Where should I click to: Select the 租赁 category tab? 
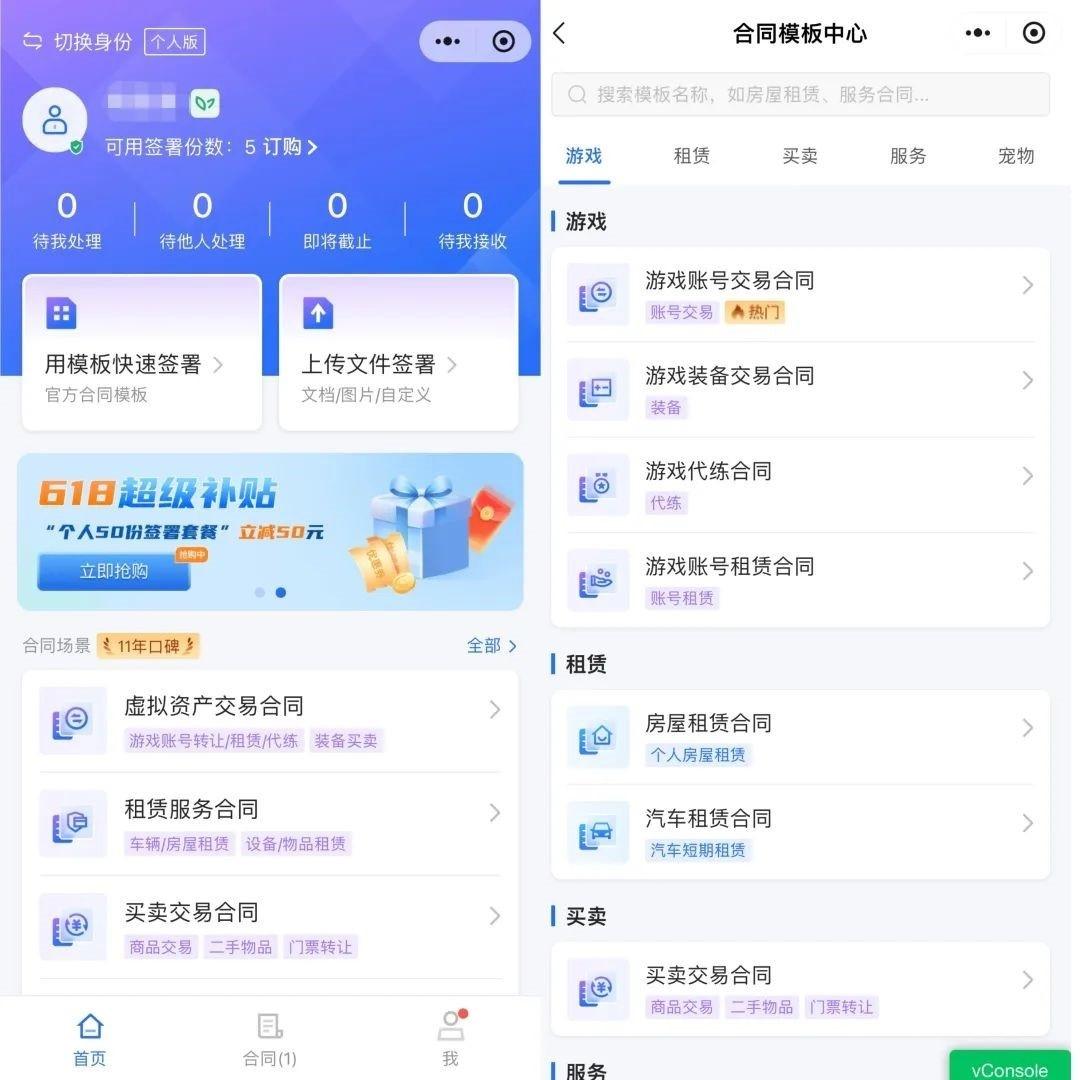click(691, 156)
